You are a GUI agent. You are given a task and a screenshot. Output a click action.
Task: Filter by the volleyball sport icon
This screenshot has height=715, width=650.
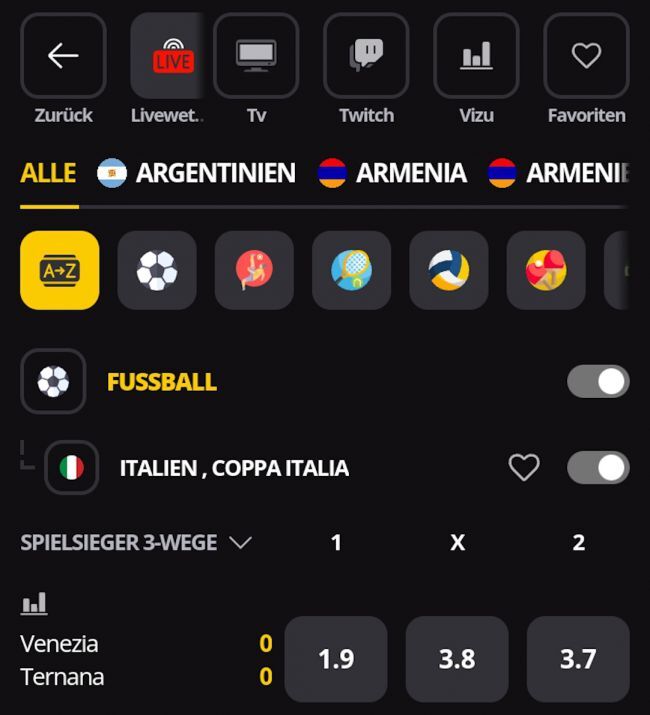point(449,270)
